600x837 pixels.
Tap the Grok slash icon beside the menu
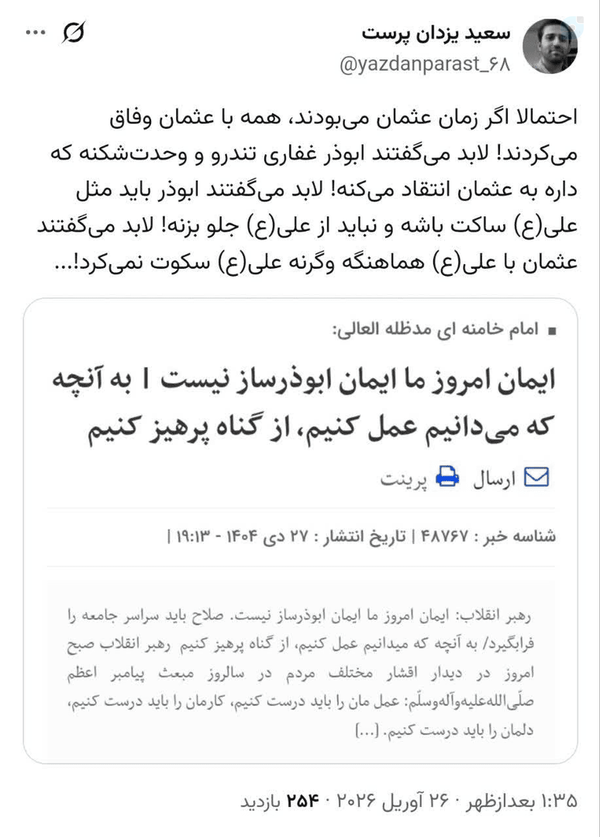(74, 33)
